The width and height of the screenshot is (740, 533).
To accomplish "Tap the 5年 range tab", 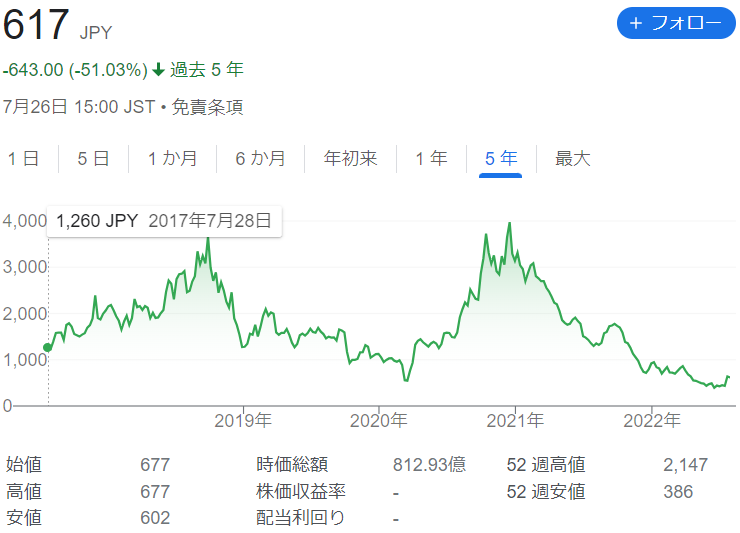I will point(501,158).
